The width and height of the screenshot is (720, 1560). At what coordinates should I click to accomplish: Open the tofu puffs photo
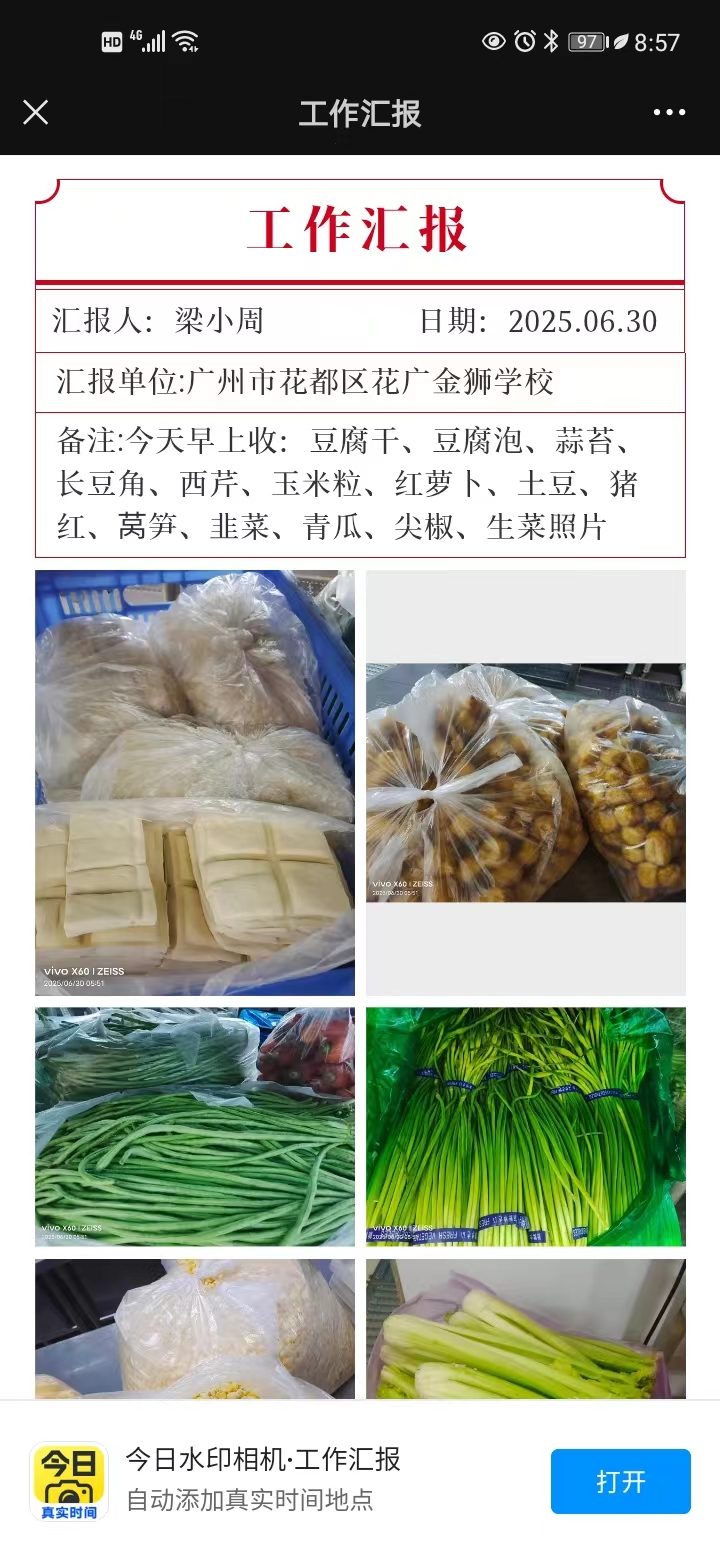click(x=526, y=783)
